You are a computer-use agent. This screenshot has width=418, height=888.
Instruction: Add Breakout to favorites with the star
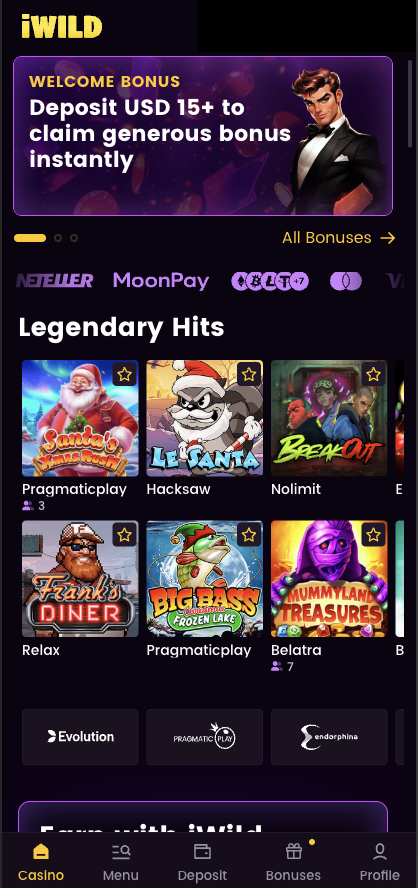tap(373, 374)
